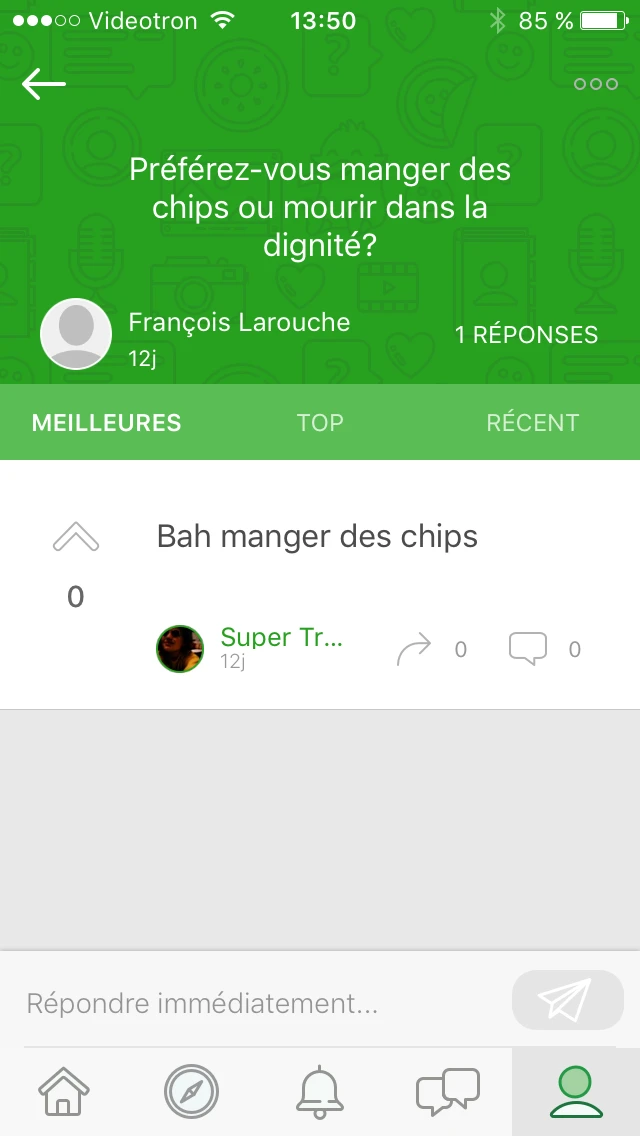Share the "Bah manger des chips" answer
640x1136 pixels.
pos(414,649)
